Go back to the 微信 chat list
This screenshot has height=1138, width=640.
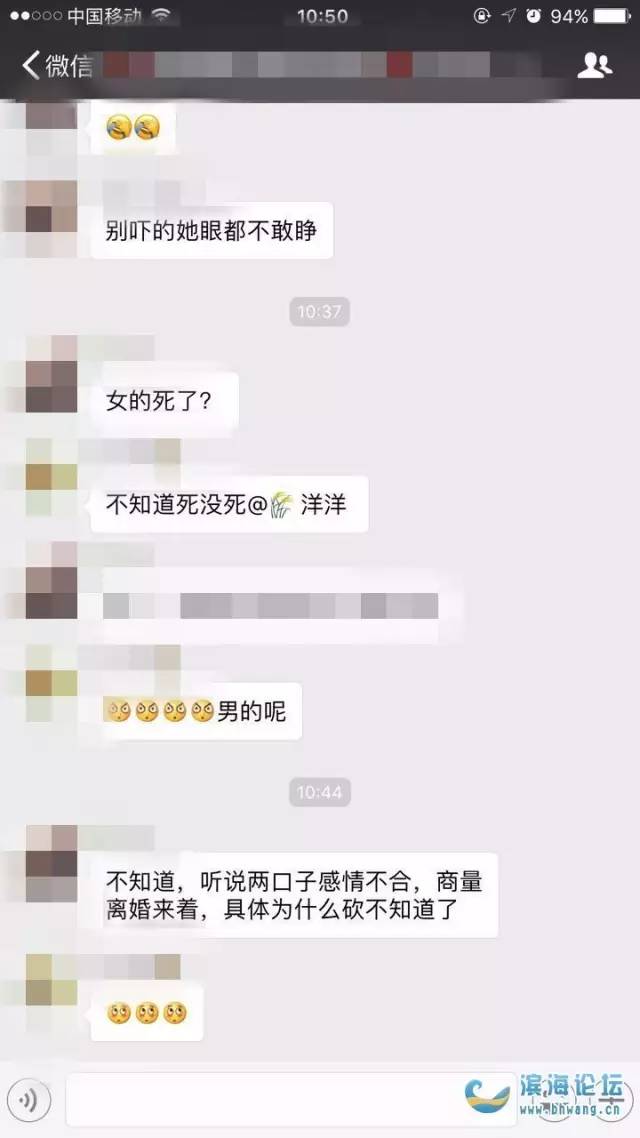(x=57, y=66)
